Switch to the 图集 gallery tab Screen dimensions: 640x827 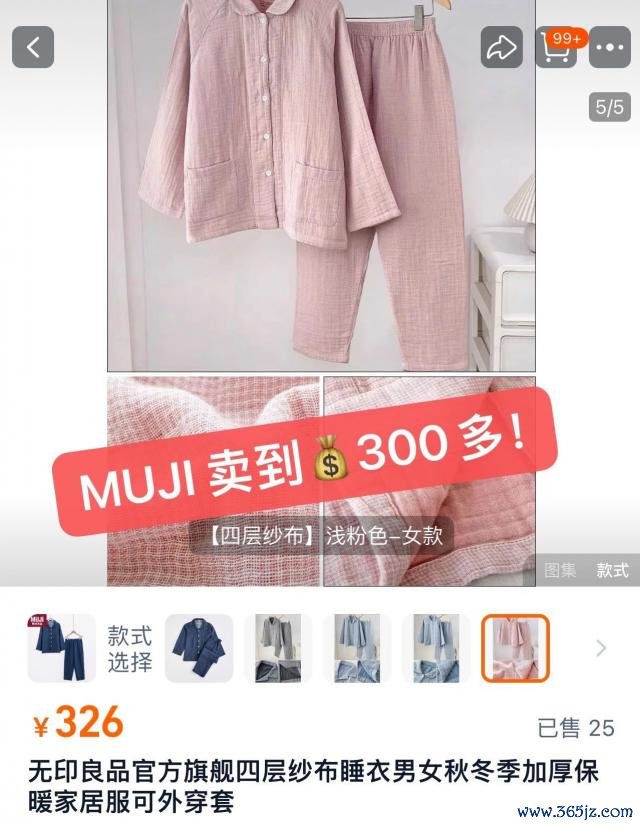560,570
